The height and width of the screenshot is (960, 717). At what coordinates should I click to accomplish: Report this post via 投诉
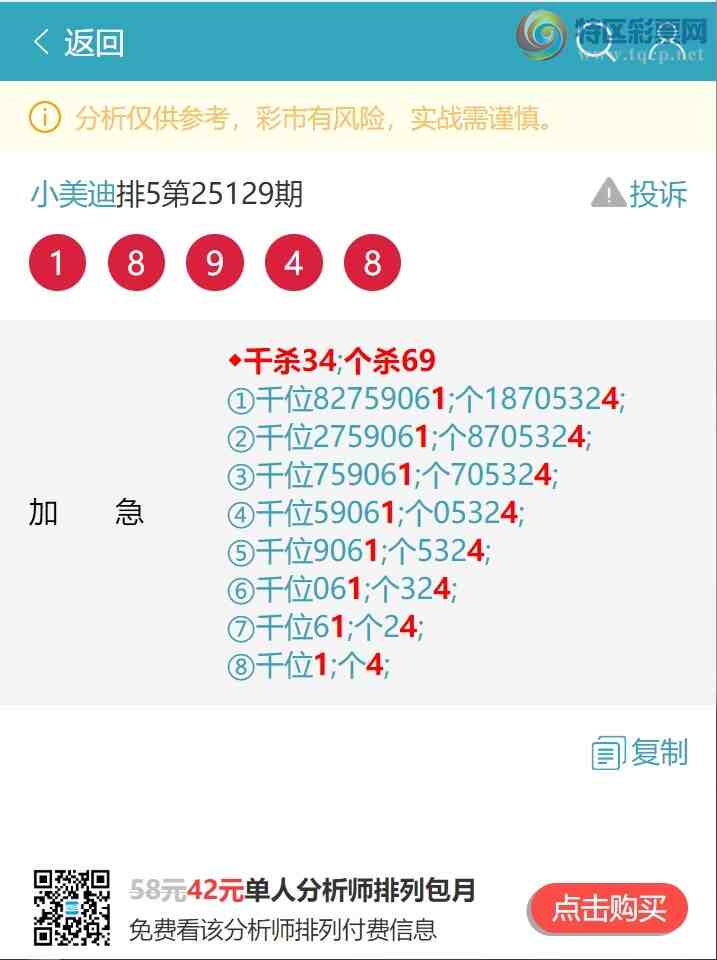[x=640, y=193]
